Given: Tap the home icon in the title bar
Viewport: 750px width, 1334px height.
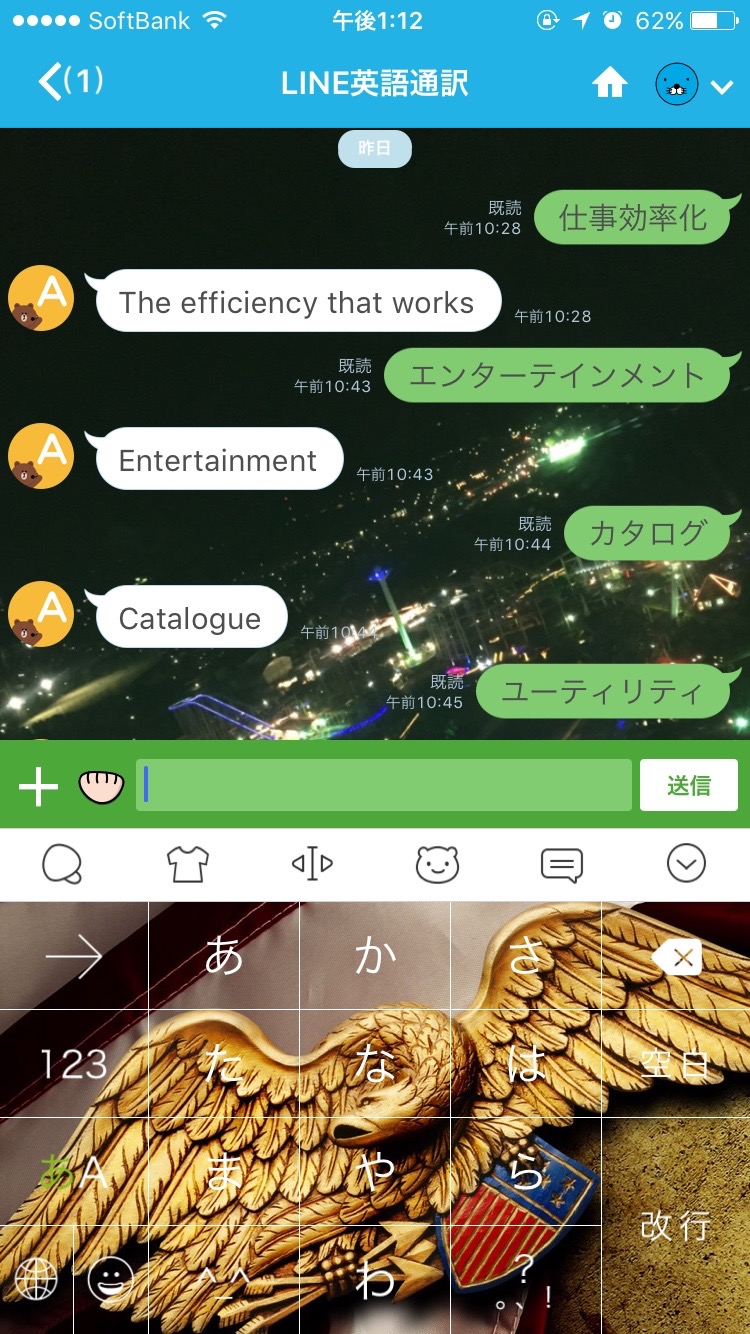Looking at the screenshot, I should tap(612, 83).
